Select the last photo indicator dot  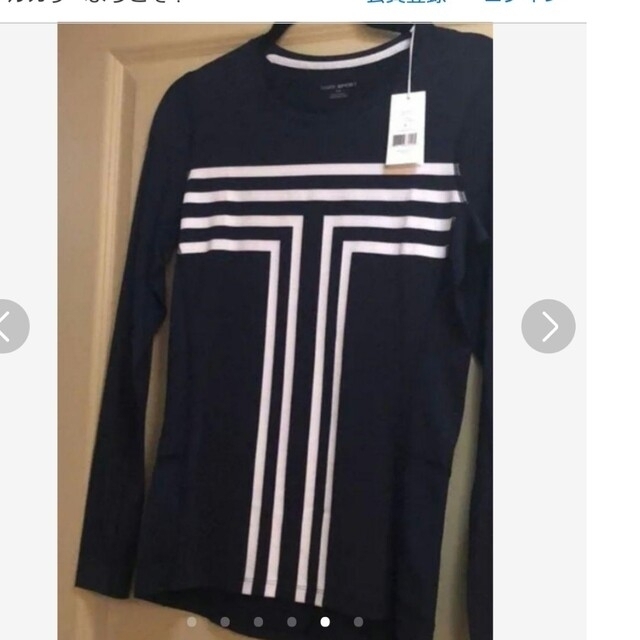point(360,621)
